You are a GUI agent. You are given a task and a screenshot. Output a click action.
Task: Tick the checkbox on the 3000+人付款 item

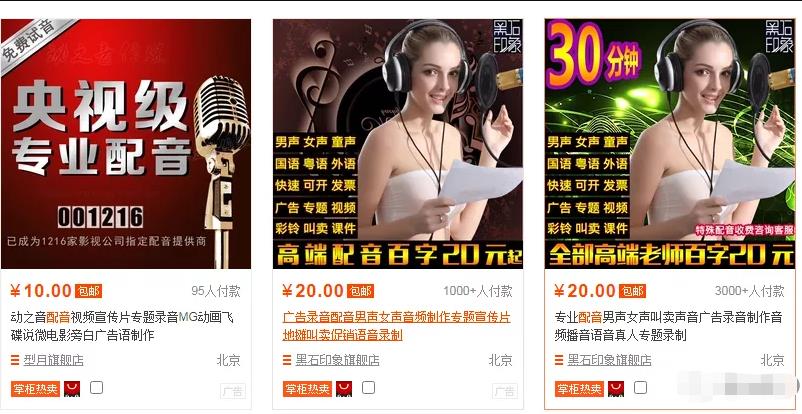click(x=641, y=387)
